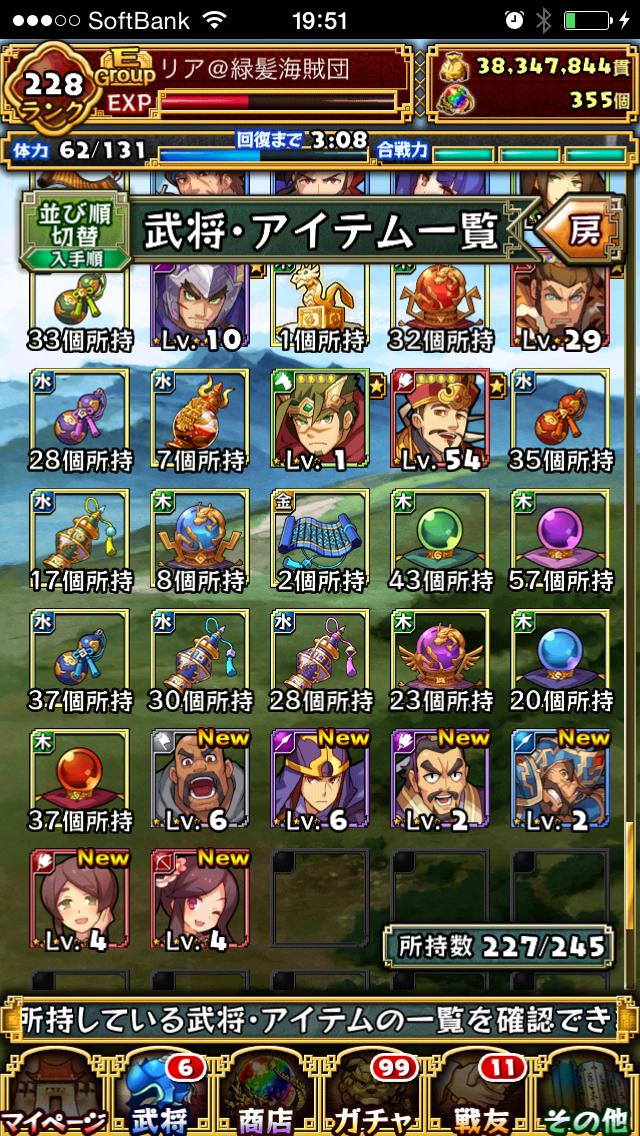Screen dimensions: 640x1136
Task: Open the Lv. 1 green-helmet general card
Action: tap(320, 420)
